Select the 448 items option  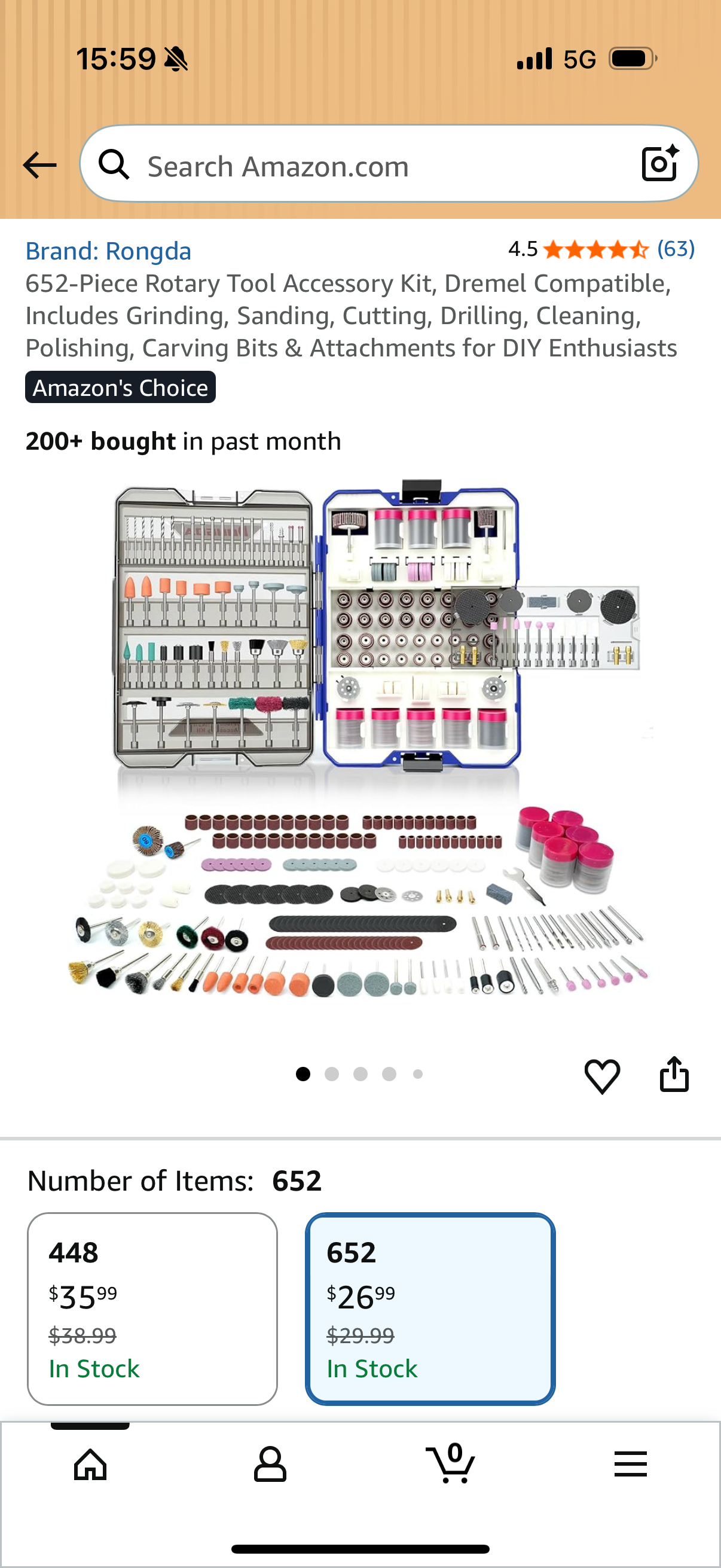[152, 1308]
